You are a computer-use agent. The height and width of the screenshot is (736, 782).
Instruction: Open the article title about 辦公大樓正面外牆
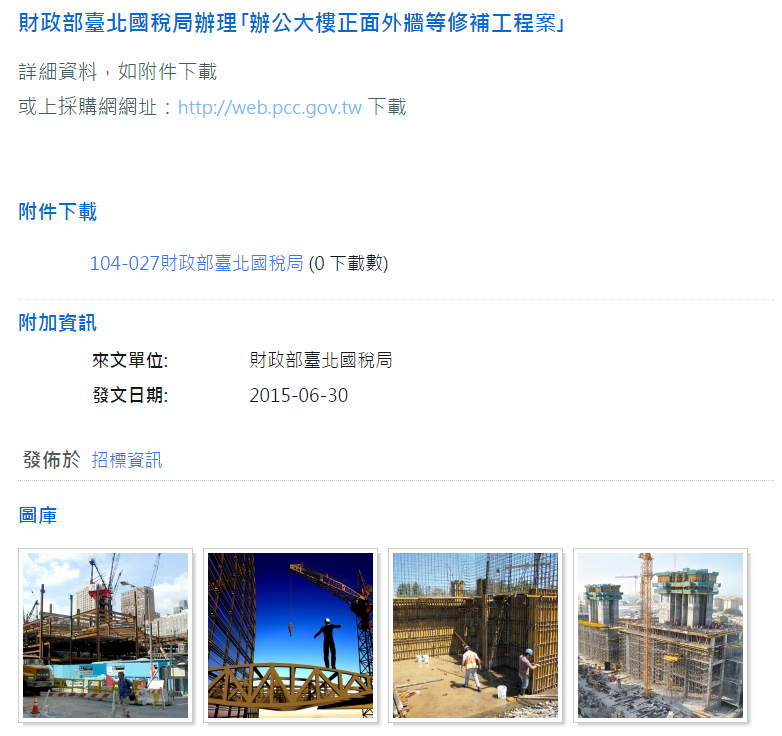pyautogui.click(x=292, y=22)
